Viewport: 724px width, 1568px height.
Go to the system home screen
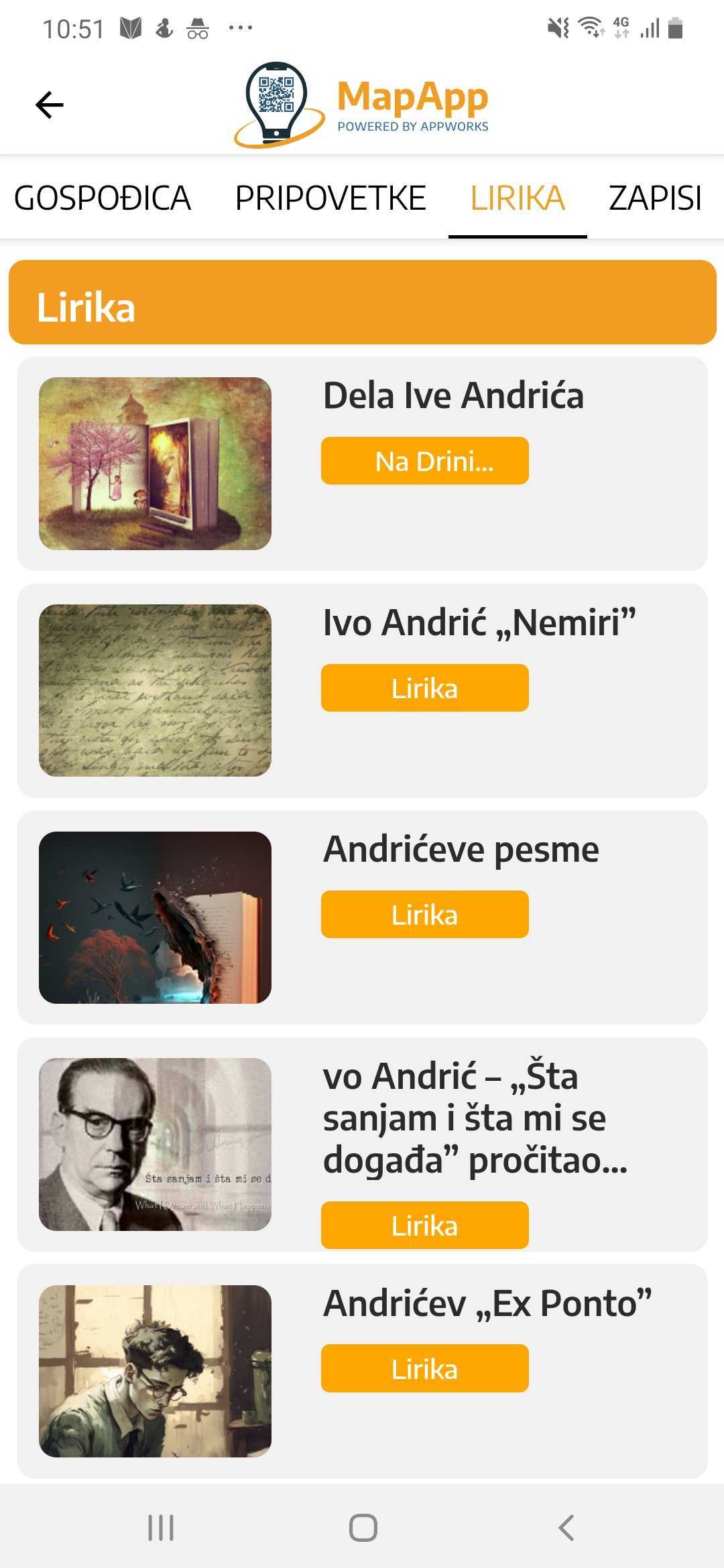click(363, 1528)
